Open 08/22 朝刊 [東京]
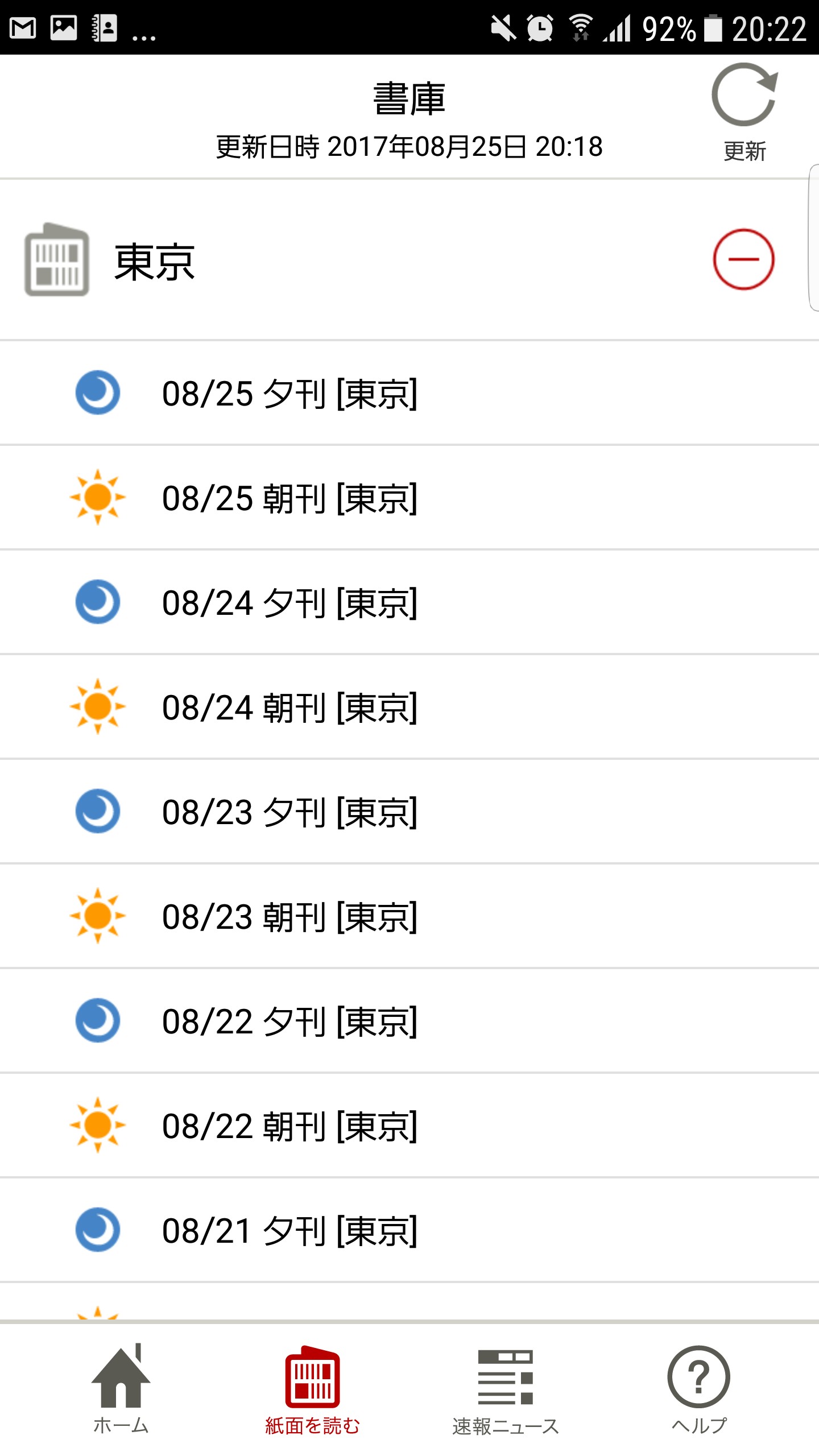 pyautogui.click(x=290, y=1126)
